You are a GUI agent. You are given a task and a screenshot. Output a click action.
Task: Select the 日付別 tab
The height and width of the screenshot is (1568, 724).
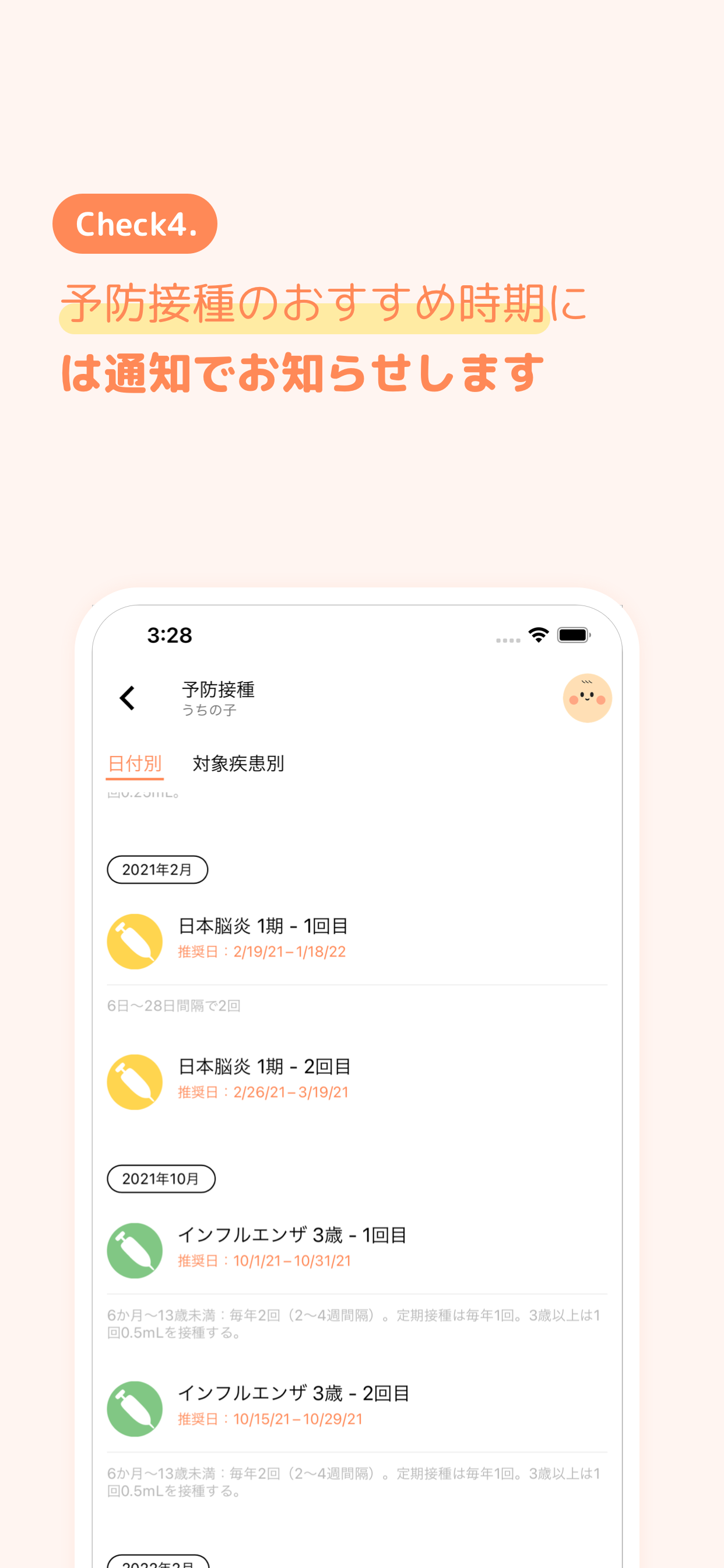click(x=135, y=764)
